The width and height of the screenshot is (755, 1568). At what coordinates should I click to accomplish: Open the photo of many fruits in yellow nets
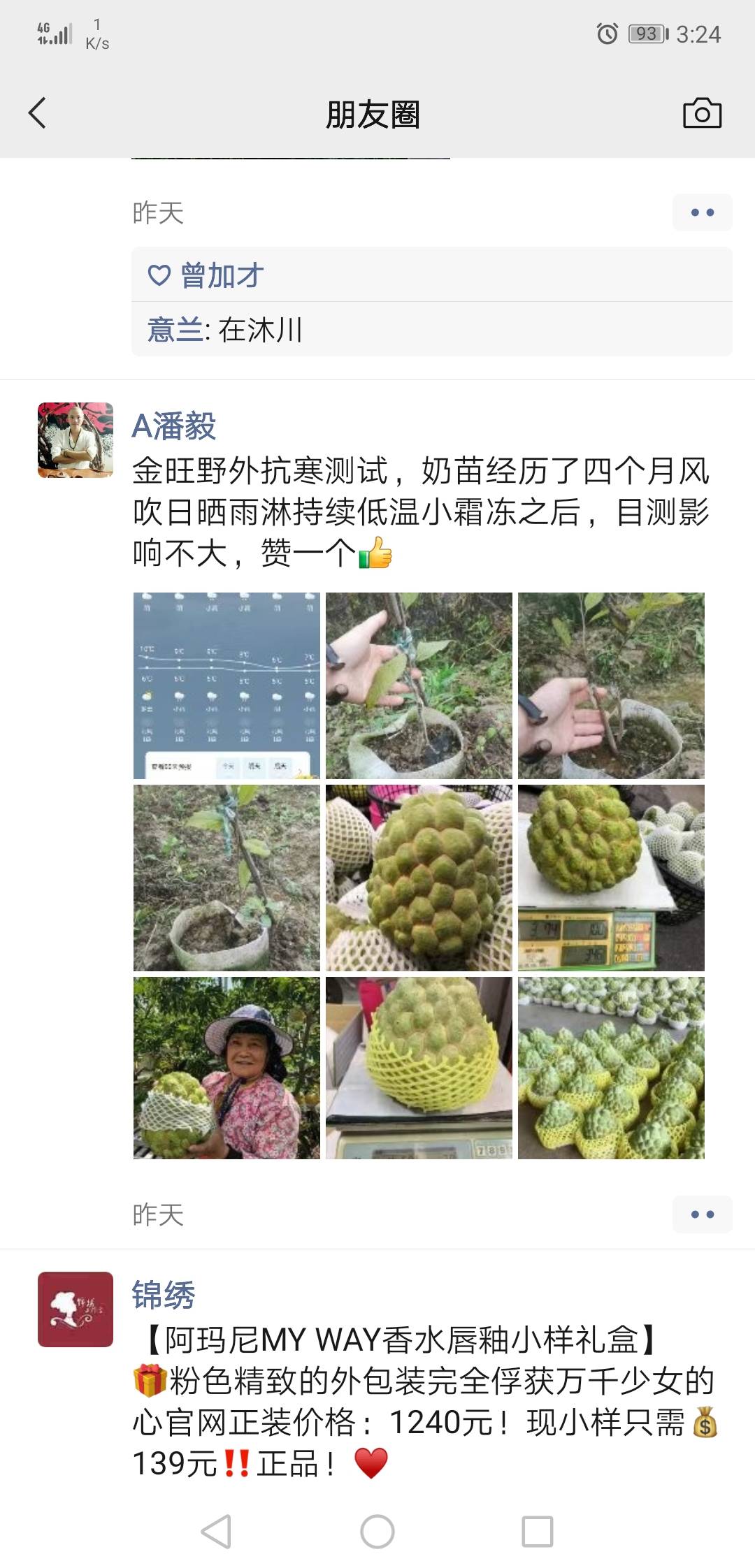611,1068
